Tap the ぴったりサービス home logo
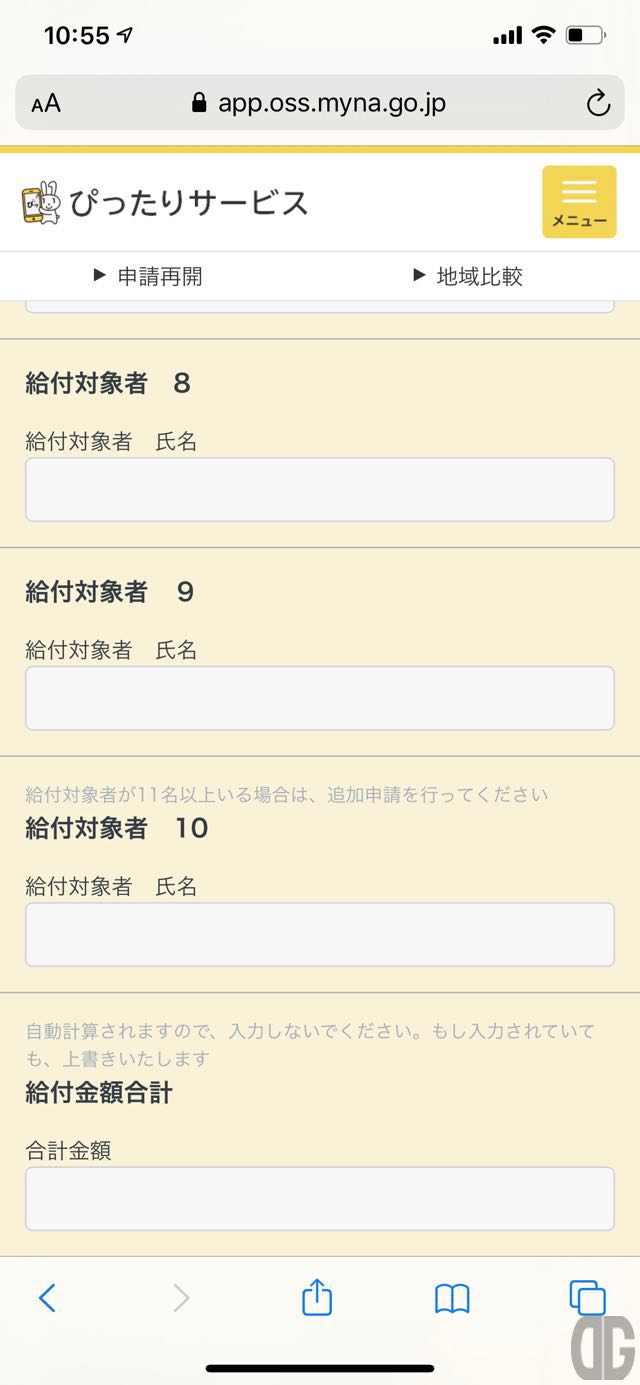This screenshot has height=1385, width=640. click(x=165, y=203)
